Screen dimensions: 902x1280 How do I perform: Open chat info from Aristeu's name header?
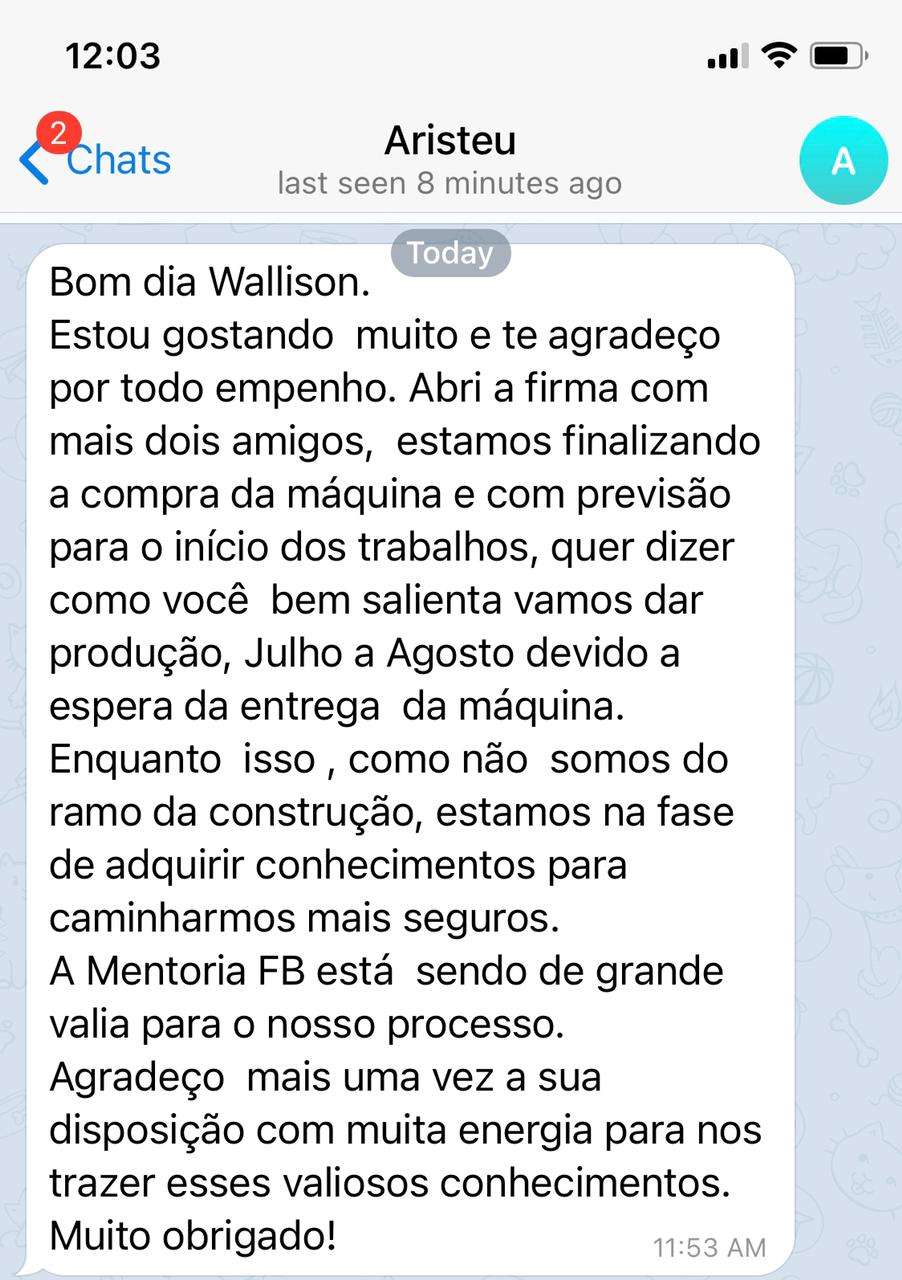[450, 142]
